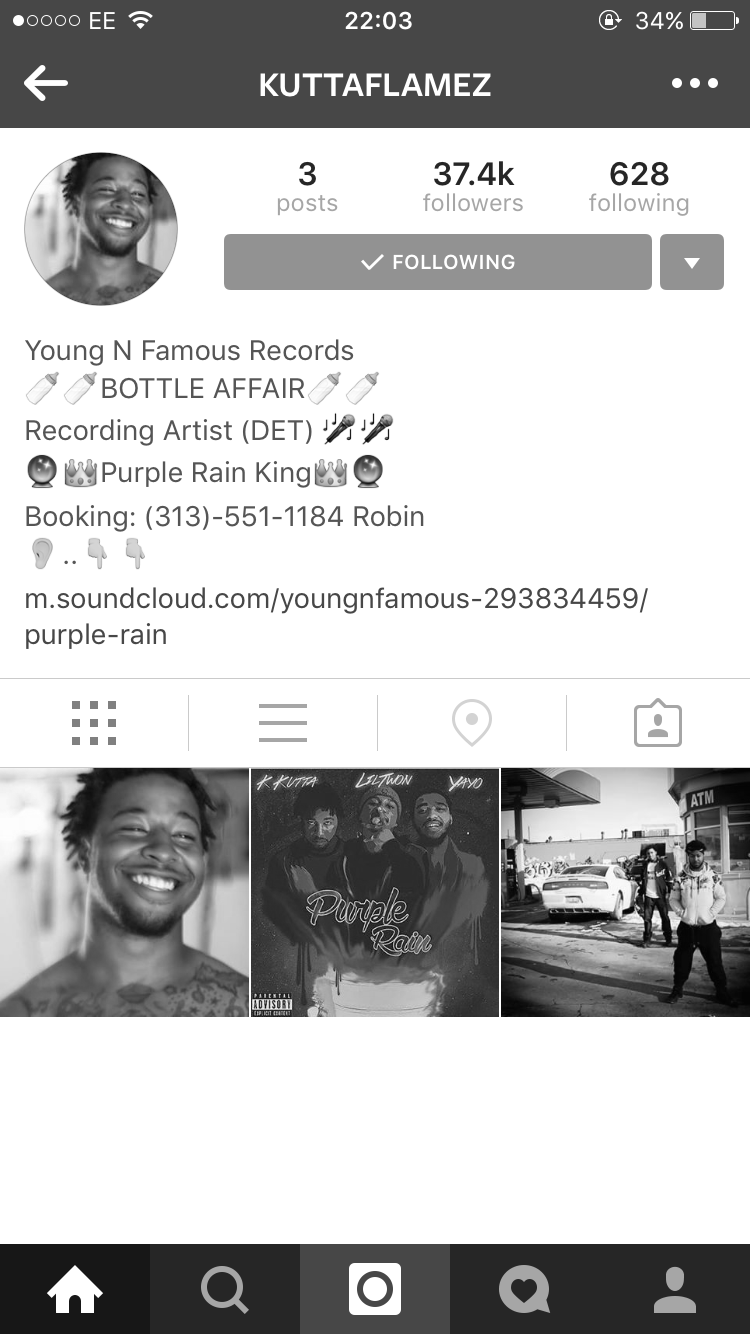The width and height of the screenshot is (750, 1334).
Task: Expand suggested accounts dropdown arrow
Action: coord(691,262)
